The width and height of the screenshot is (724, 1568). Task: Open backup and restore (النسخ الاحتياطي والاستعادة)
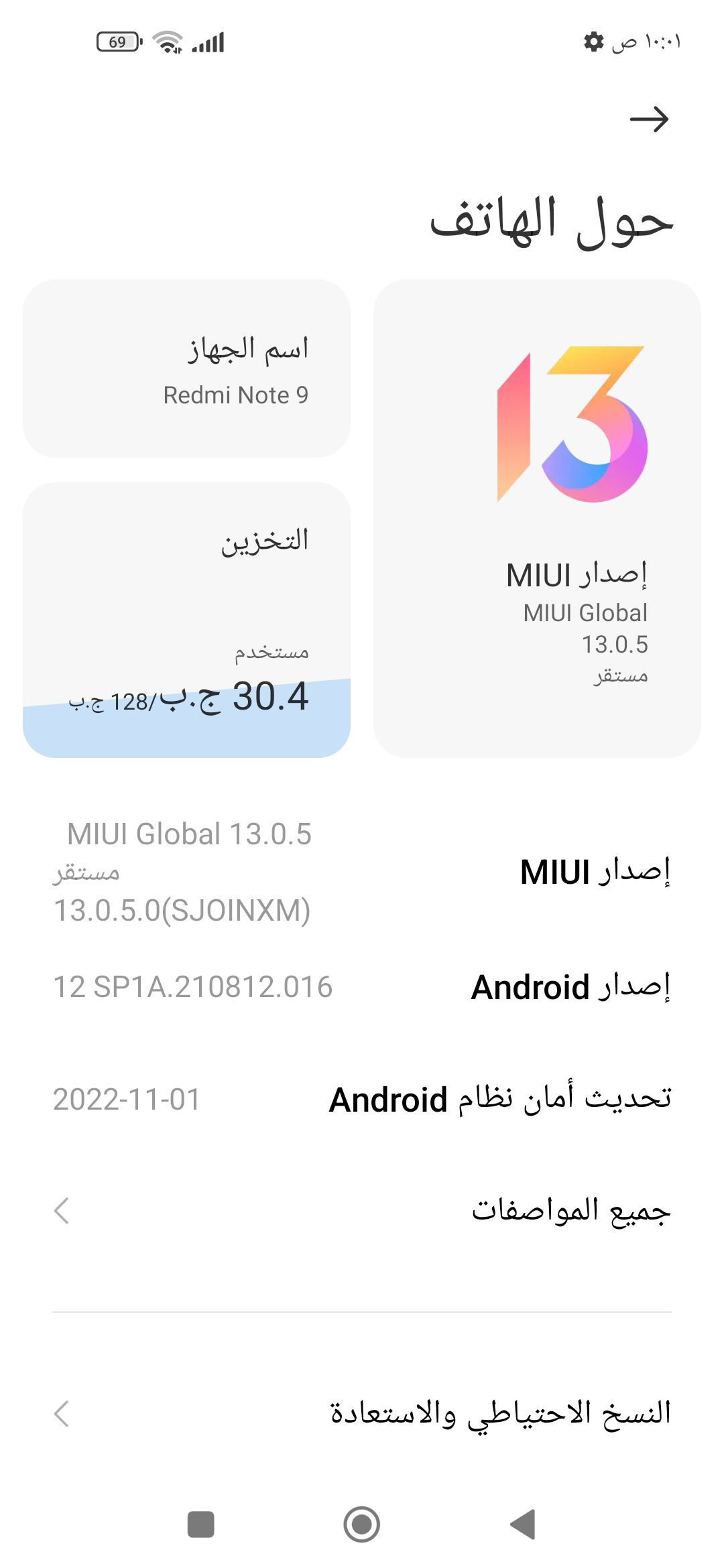coord(362,1413)
